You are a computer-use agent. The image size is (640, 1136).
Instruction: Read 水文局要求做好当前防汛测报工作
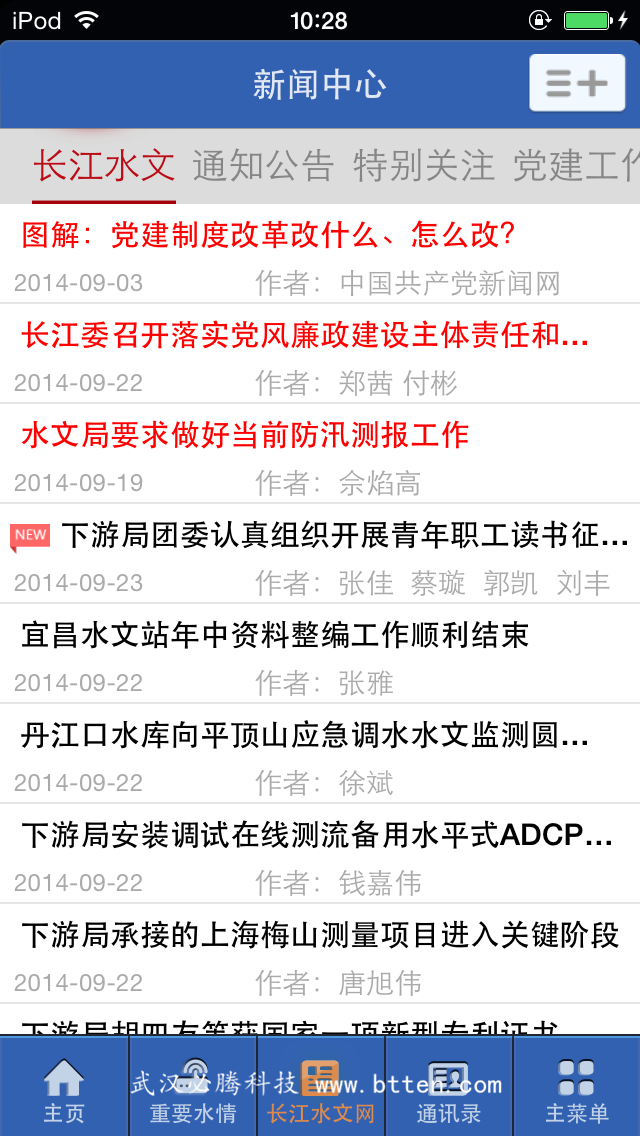pyautogui.click(x=320, y=454)
